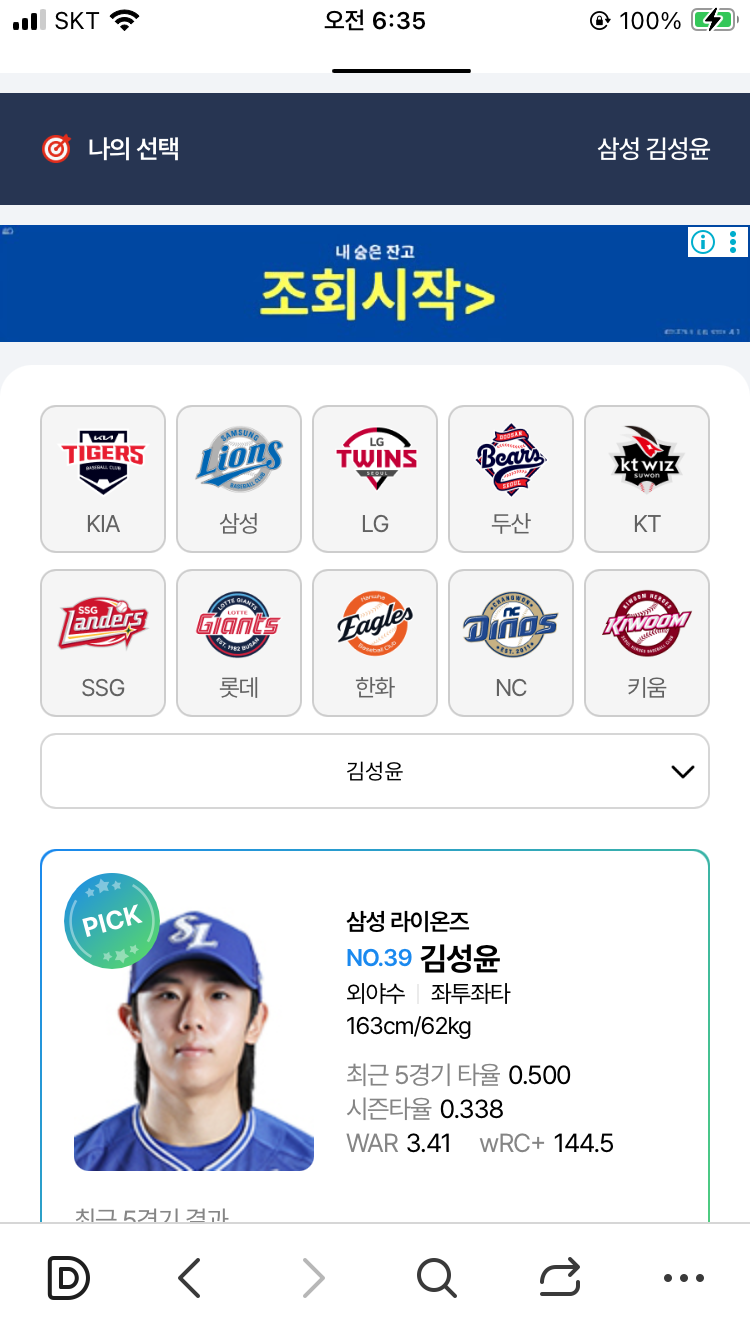750x1334 pixels.
Task: Select the 한화 Eagles team
Action: [x=375, y=642]
